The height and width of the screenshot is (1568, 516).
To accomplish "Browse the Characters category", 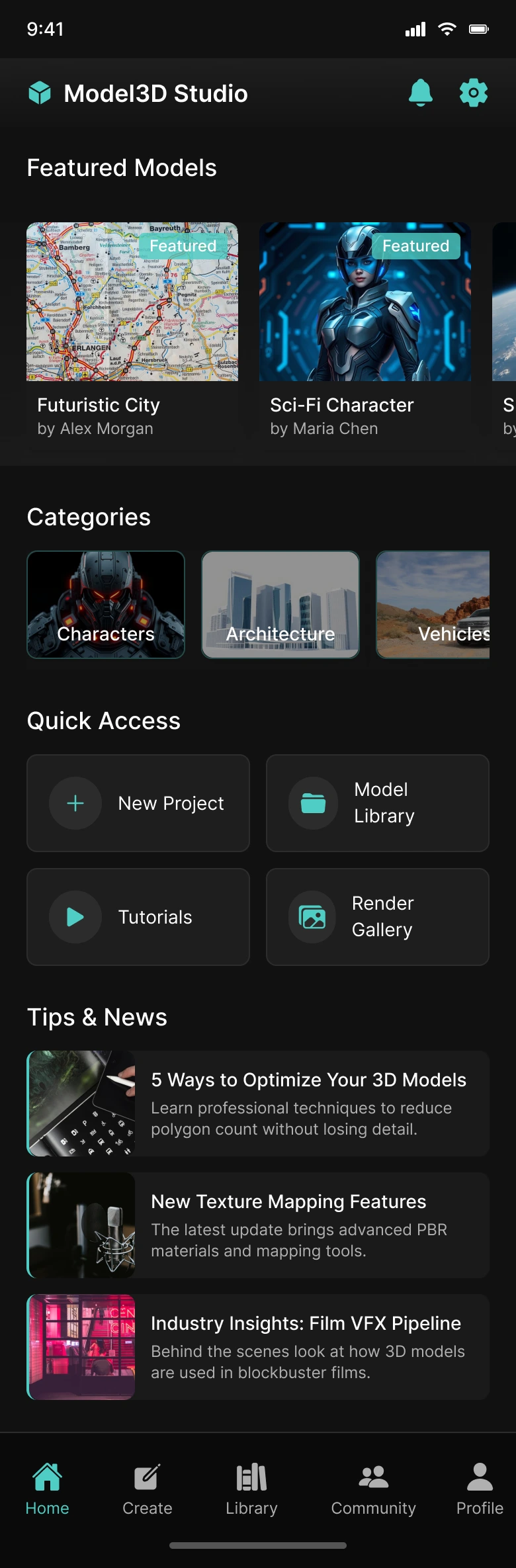I will (106, 605).
